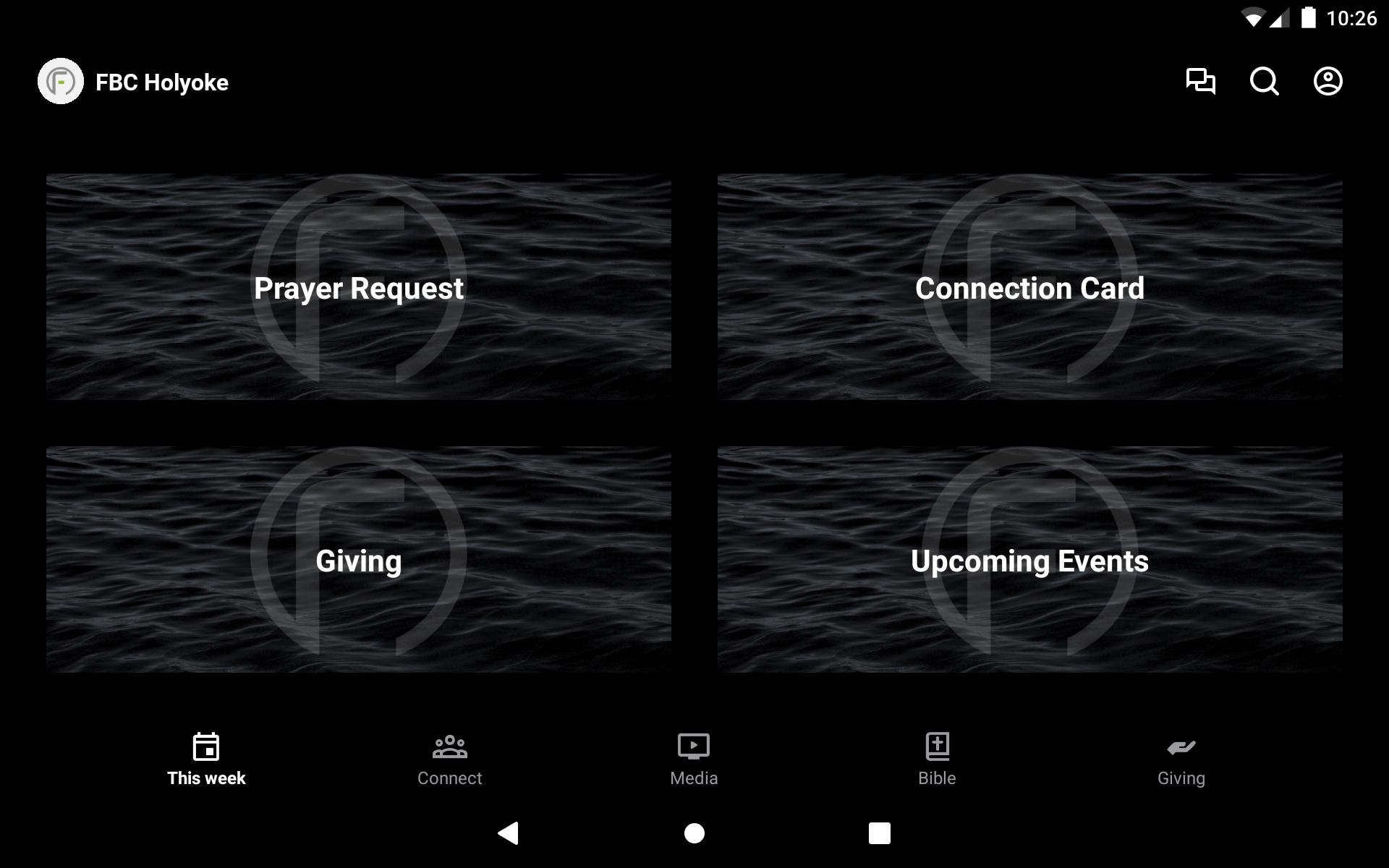Screen dimensions: 1389x868
Task: Open the Connection Card tile
Action: pos(1029,287)
